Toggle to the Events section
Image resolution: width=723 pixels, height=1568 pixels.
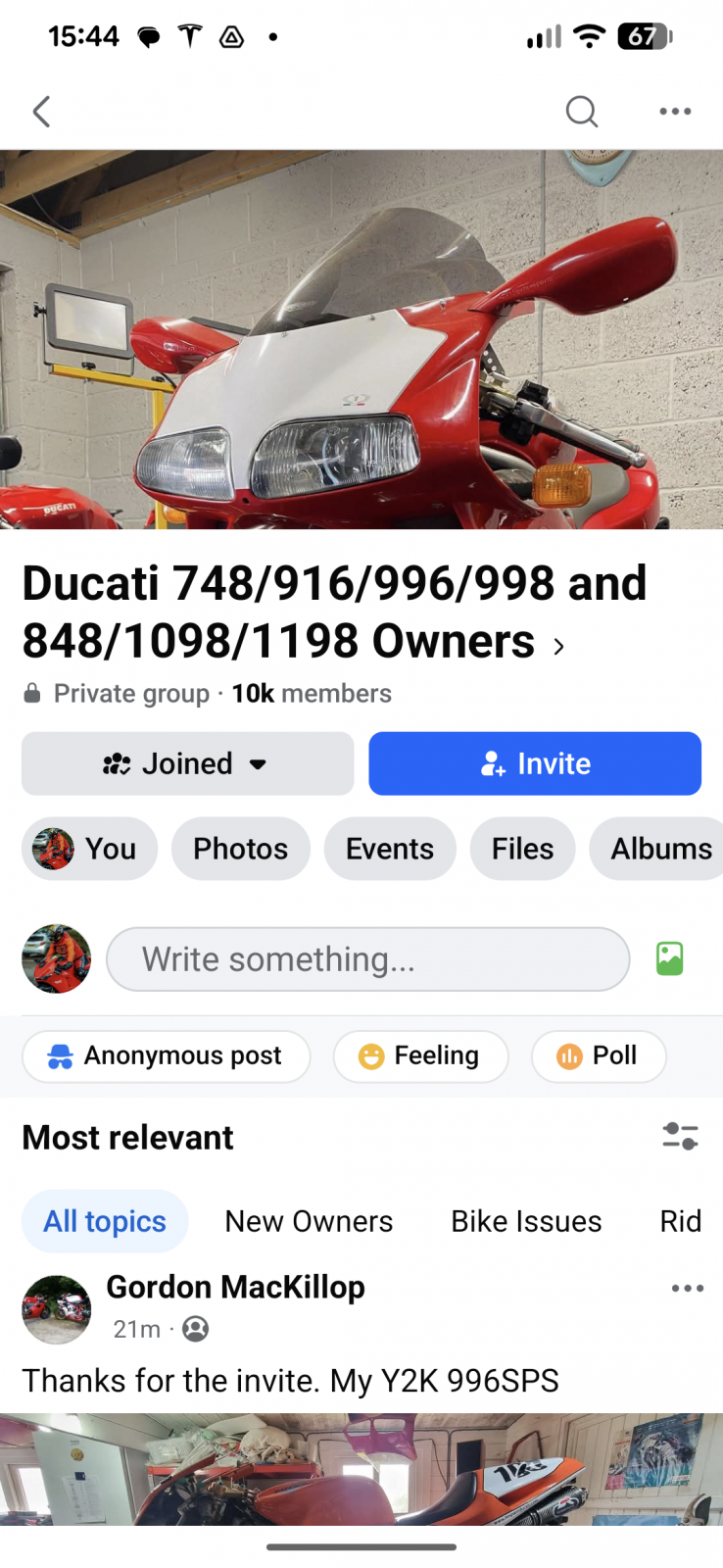390,849
